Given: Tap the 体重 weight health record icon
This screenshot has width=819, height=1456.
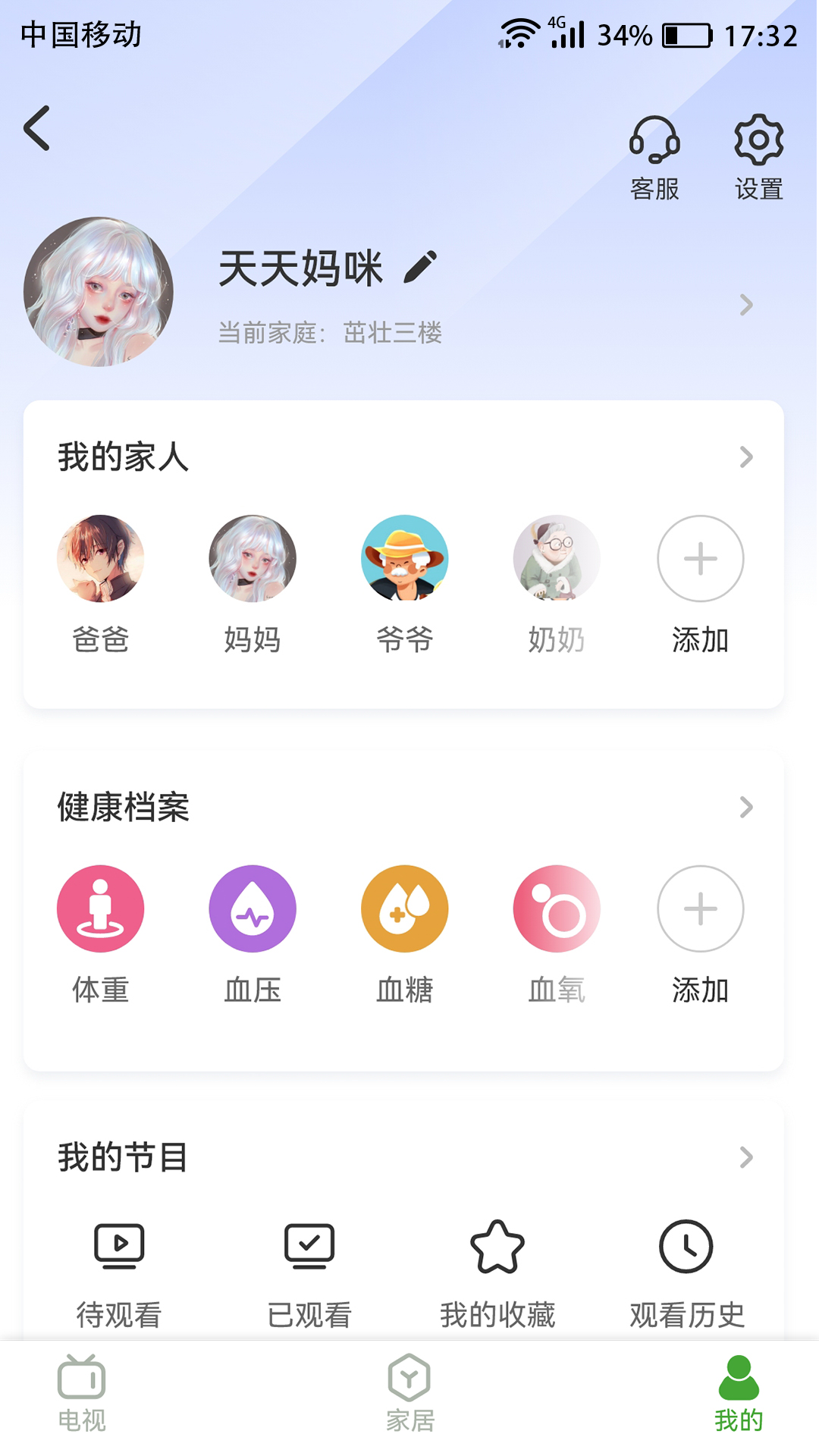Looking at the screenshot, I should click(x=101, y=908).
